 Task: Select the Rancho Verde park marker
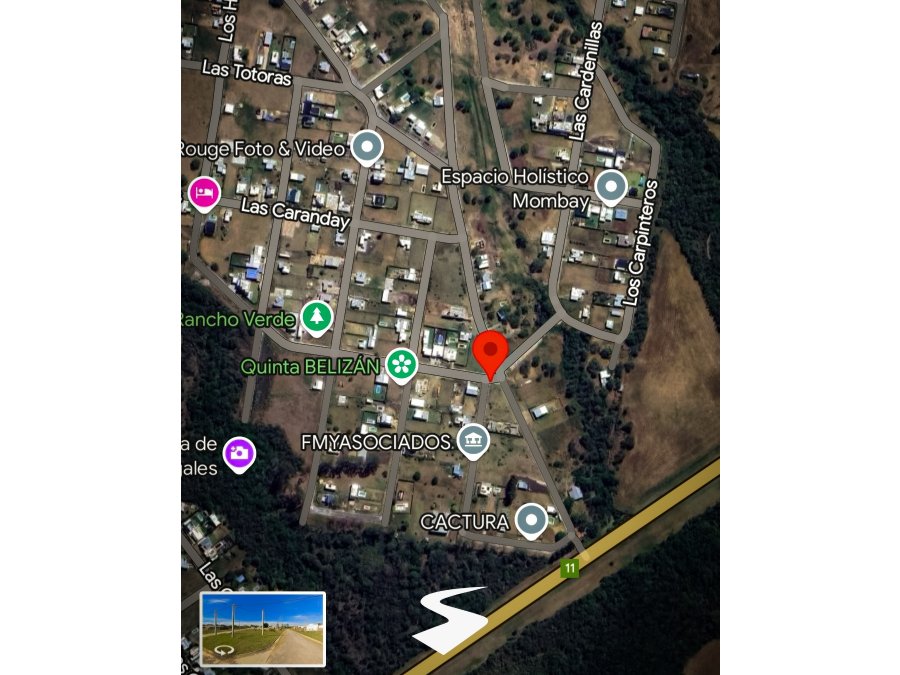coord(317,317)
